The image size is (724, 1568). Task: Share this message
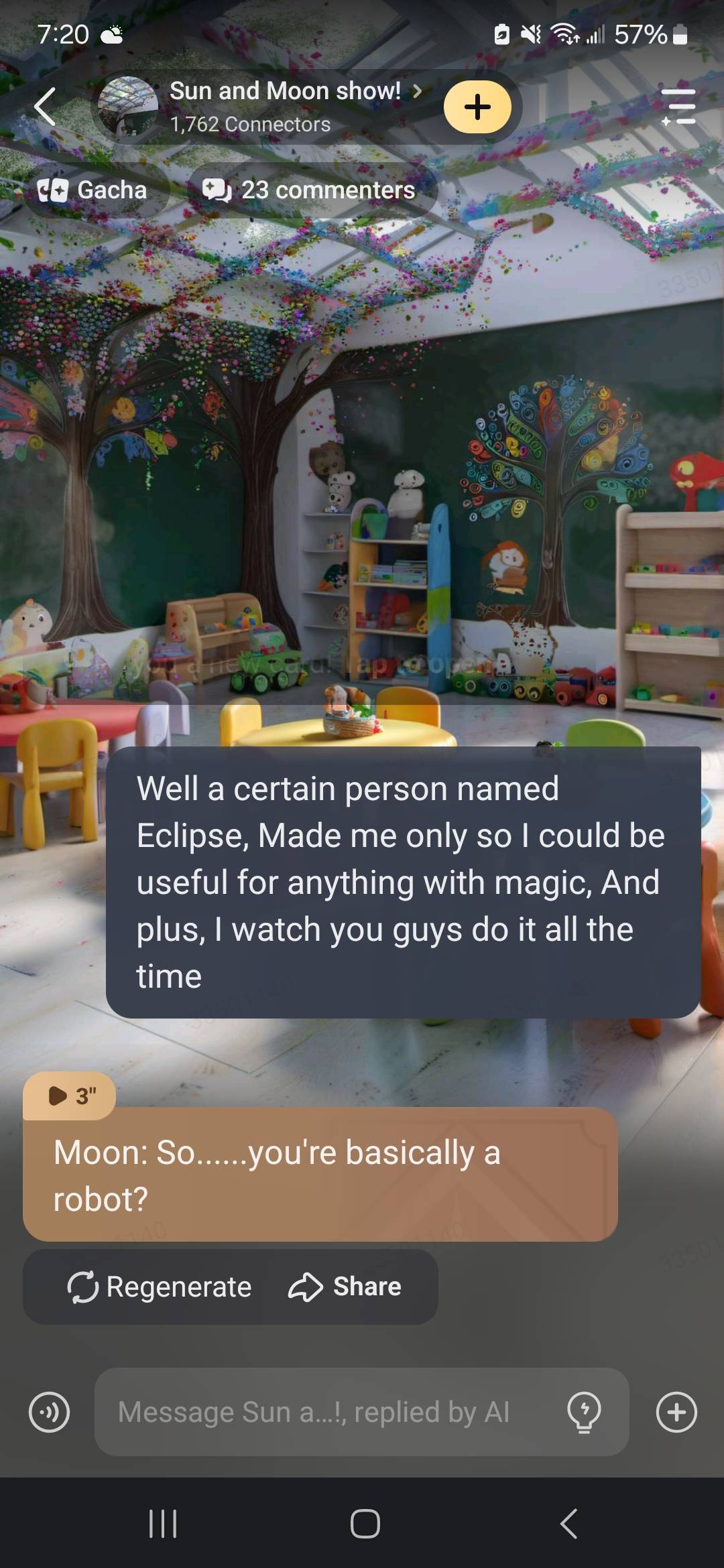point(345,1287)
